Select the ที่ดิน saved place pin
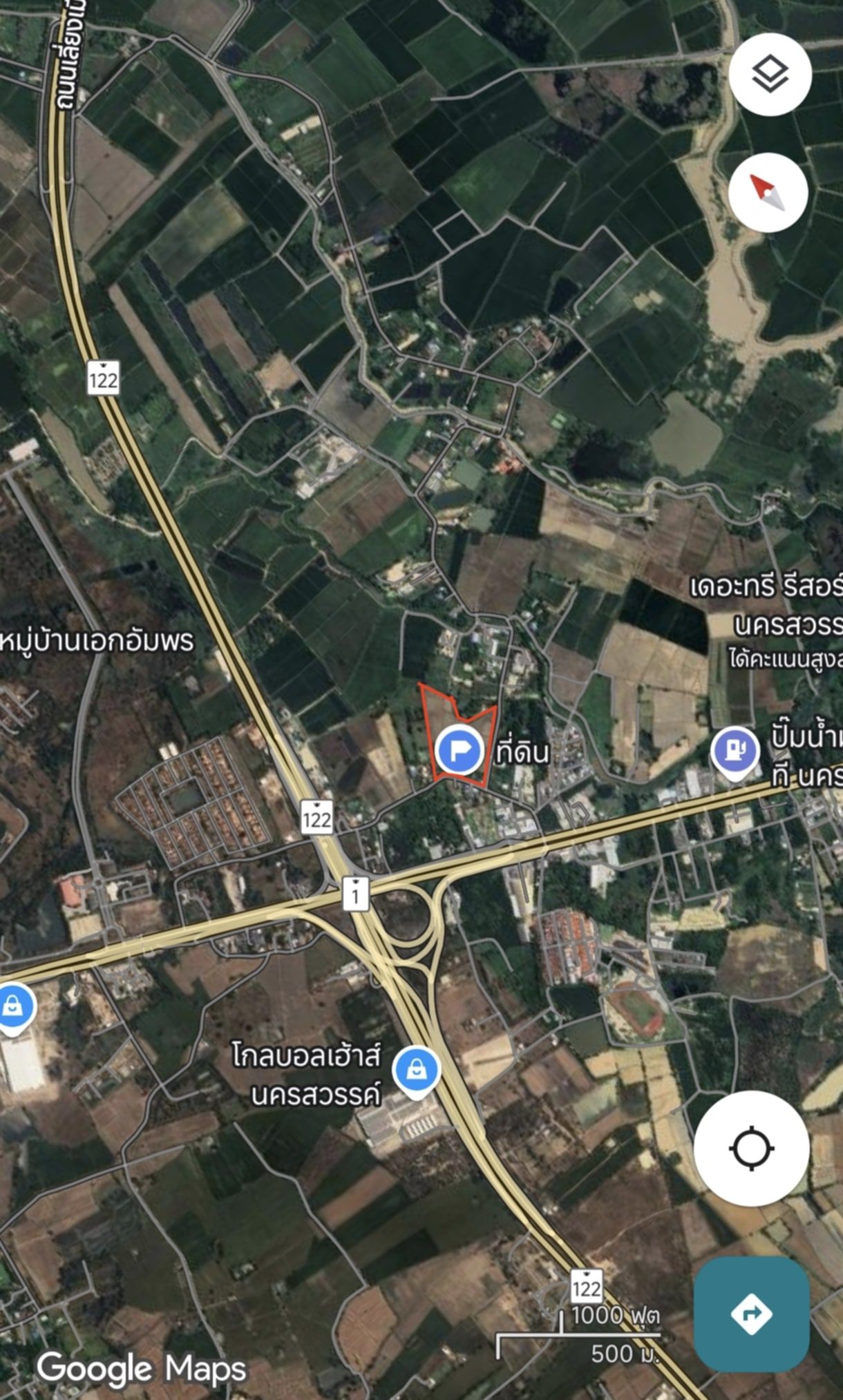This screenshot has height=1400, width=843. [x=460, y=749]
